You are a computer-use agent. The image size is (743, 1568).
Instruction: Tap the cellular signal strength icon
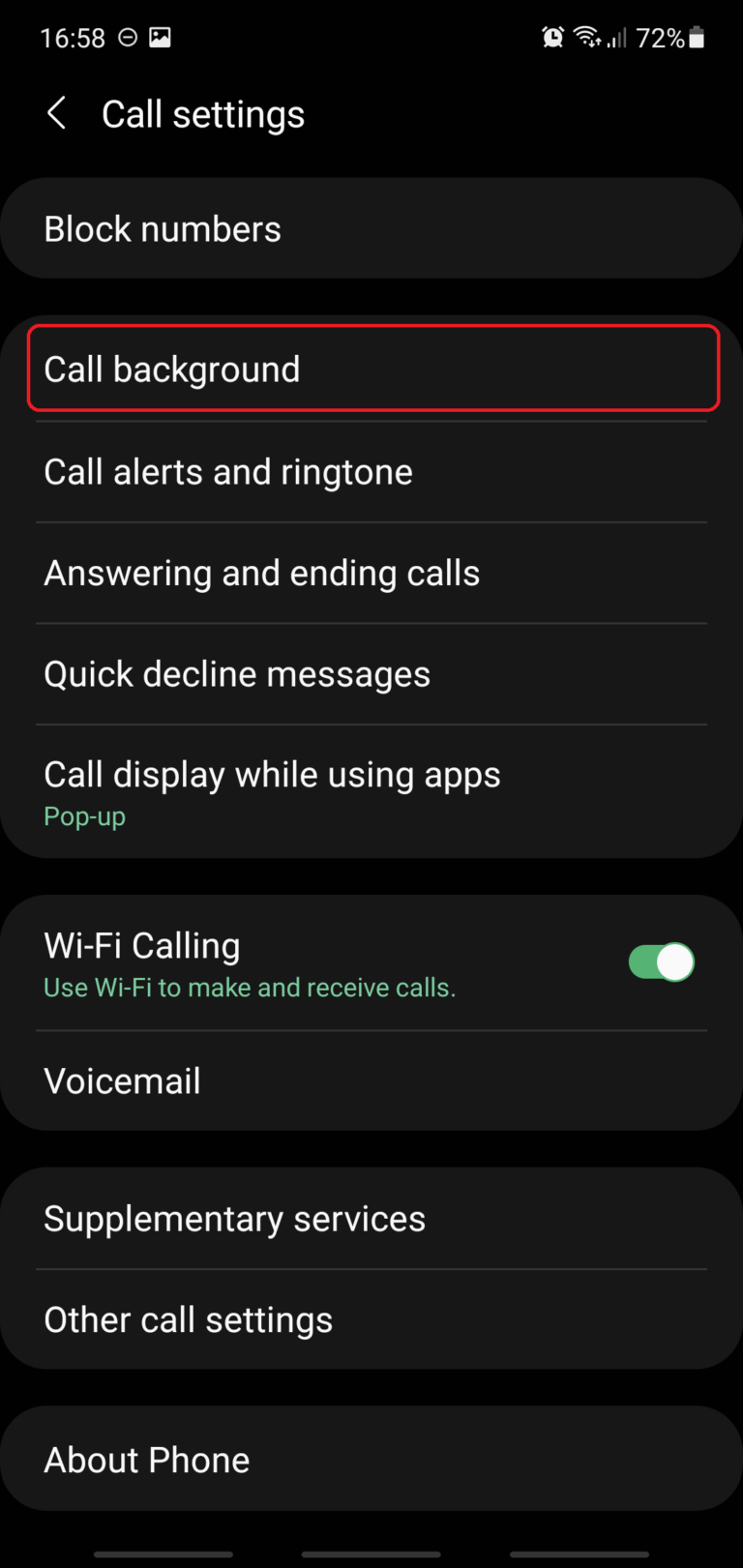pyautogui.click(x=617, y=39)
